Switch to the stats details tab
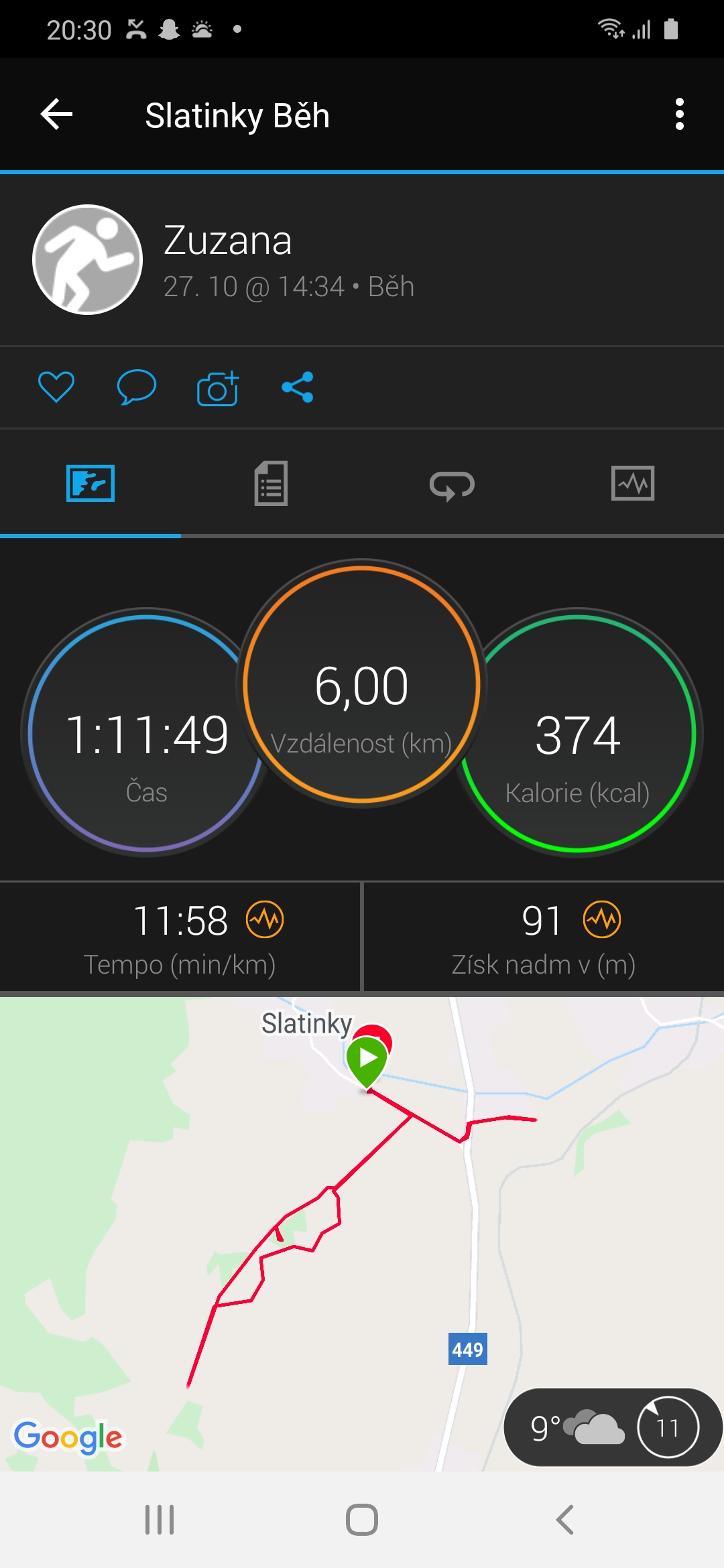 point(271,483)
